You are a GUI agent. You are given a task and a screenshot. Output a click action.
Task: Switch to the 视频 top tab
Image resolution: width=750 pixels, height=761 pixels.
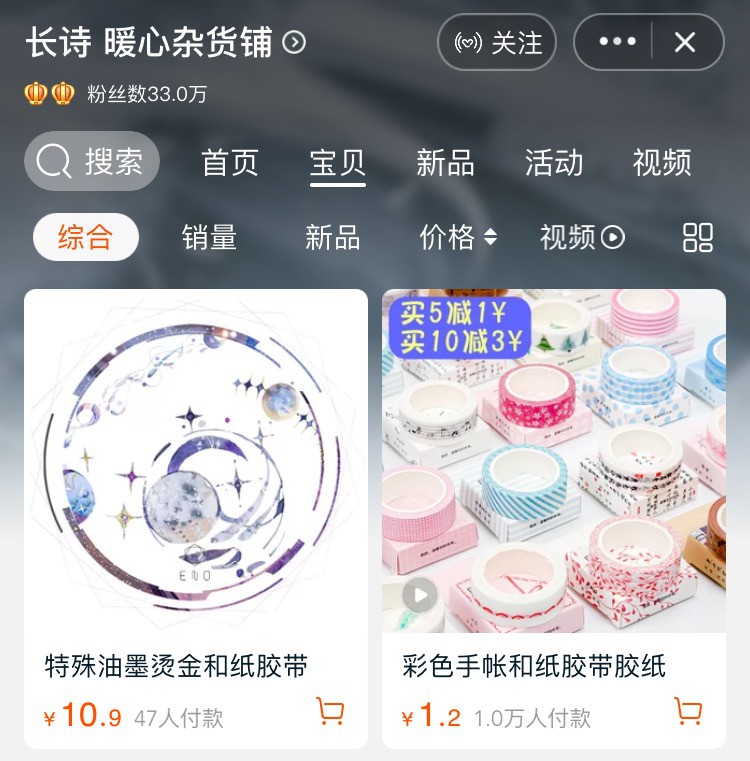click(x=662, y=162)
